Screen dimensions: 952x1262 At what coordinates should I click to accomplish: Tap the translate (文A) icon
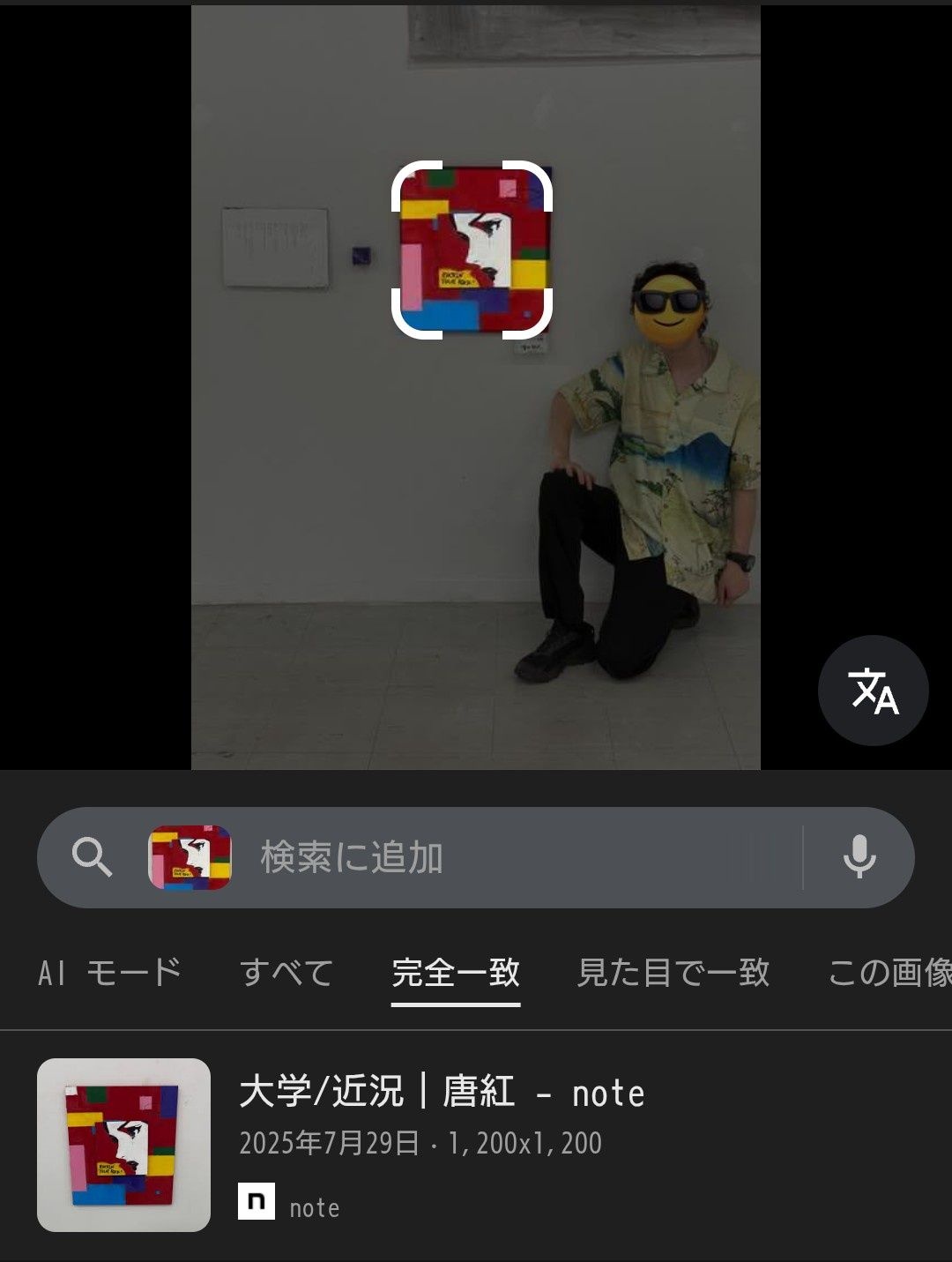click(873, 692)
